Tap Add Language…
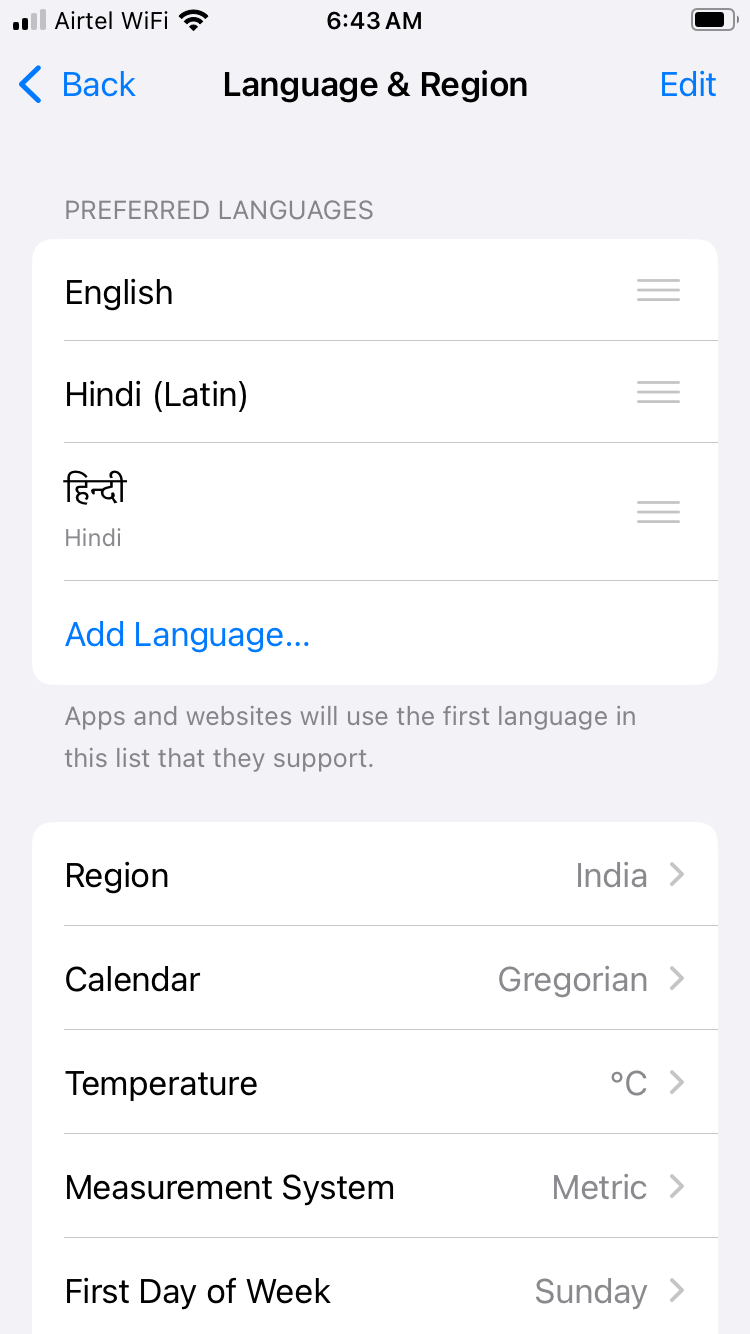This screenshot has width=750, height=1334. point(188,634)
